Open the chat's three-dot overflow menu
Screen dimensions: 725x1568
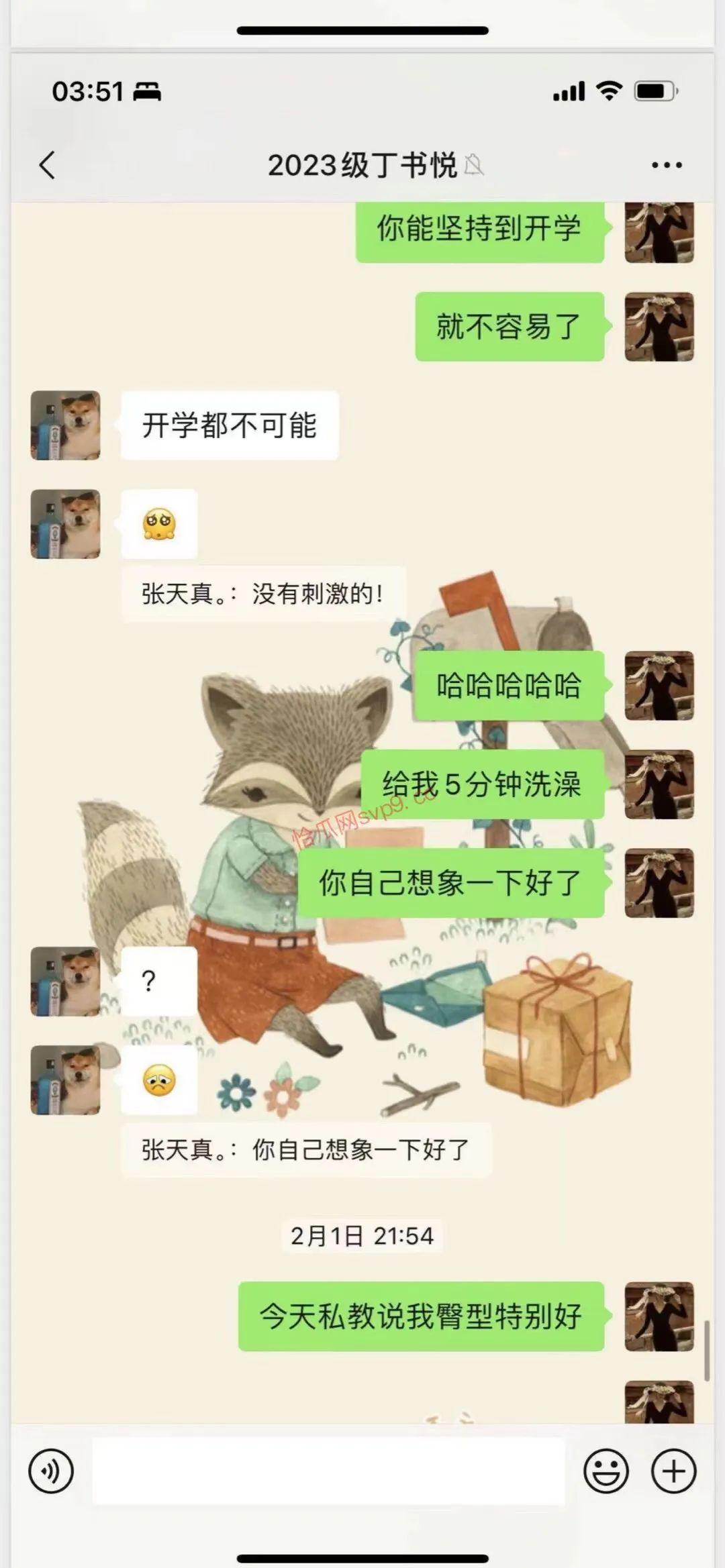tap(667, 165)
